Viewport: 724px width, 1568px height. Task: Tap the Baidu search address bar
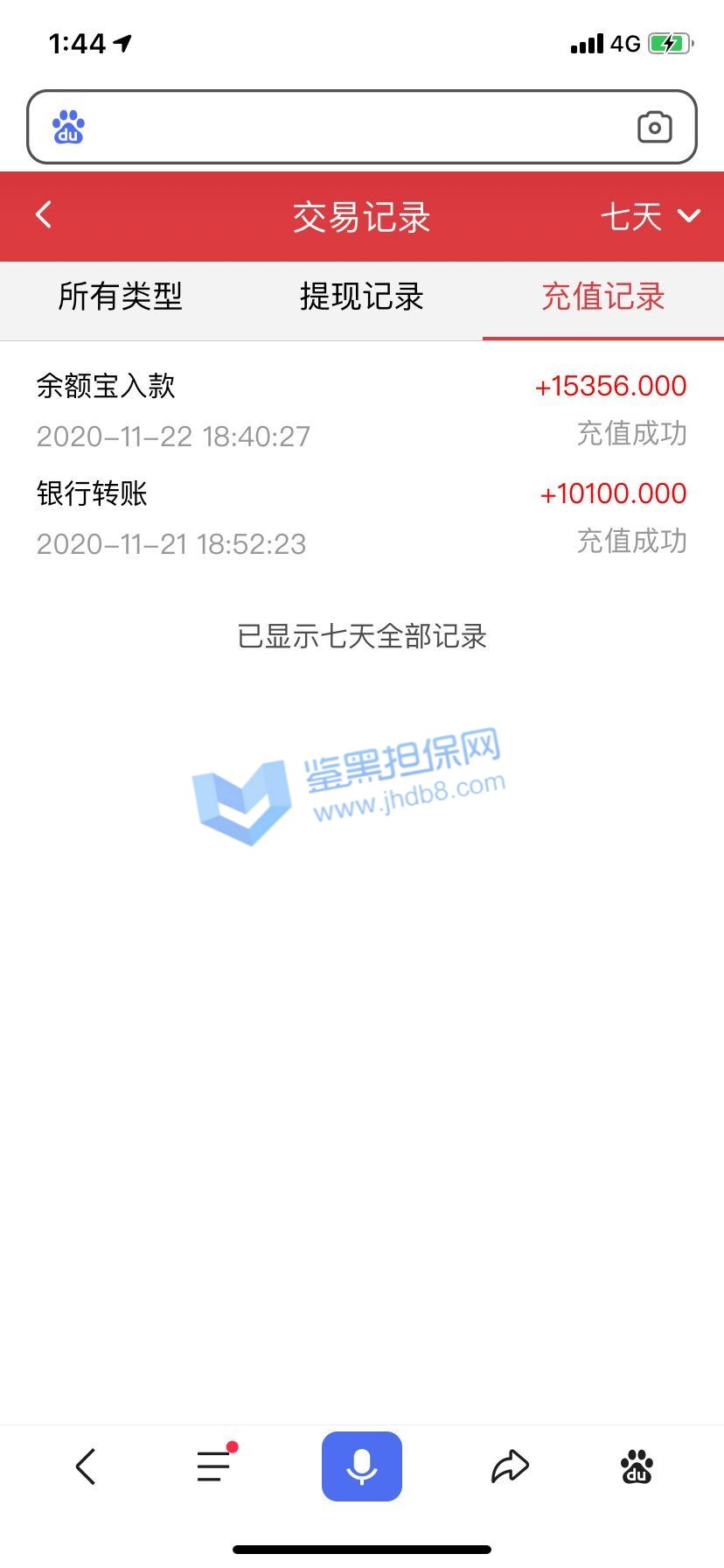tap(350, 128)
